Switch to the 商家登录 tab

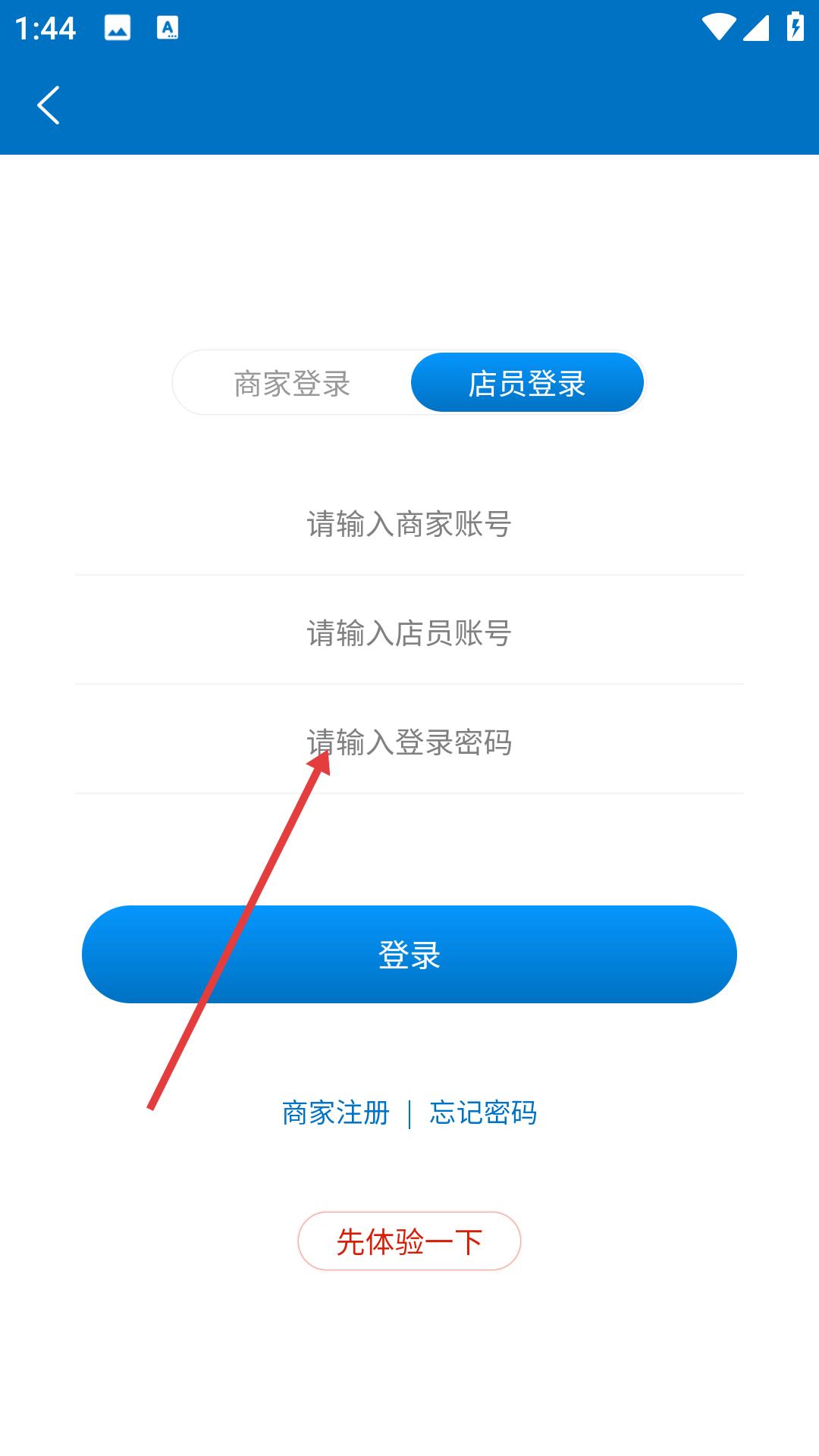coord(292,384)
